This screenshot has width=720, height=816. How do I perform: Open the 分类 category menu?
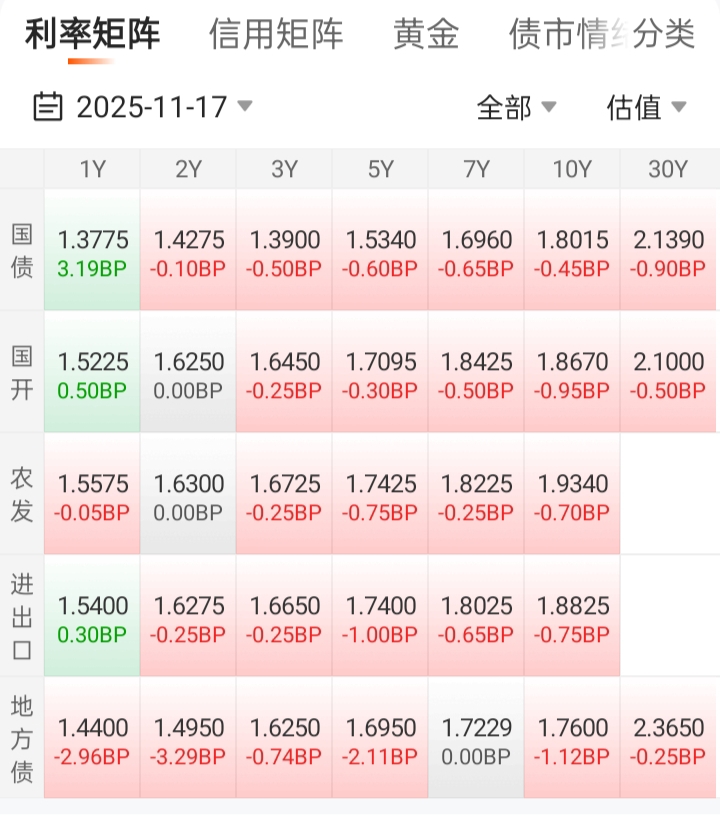tap(665, 35)
